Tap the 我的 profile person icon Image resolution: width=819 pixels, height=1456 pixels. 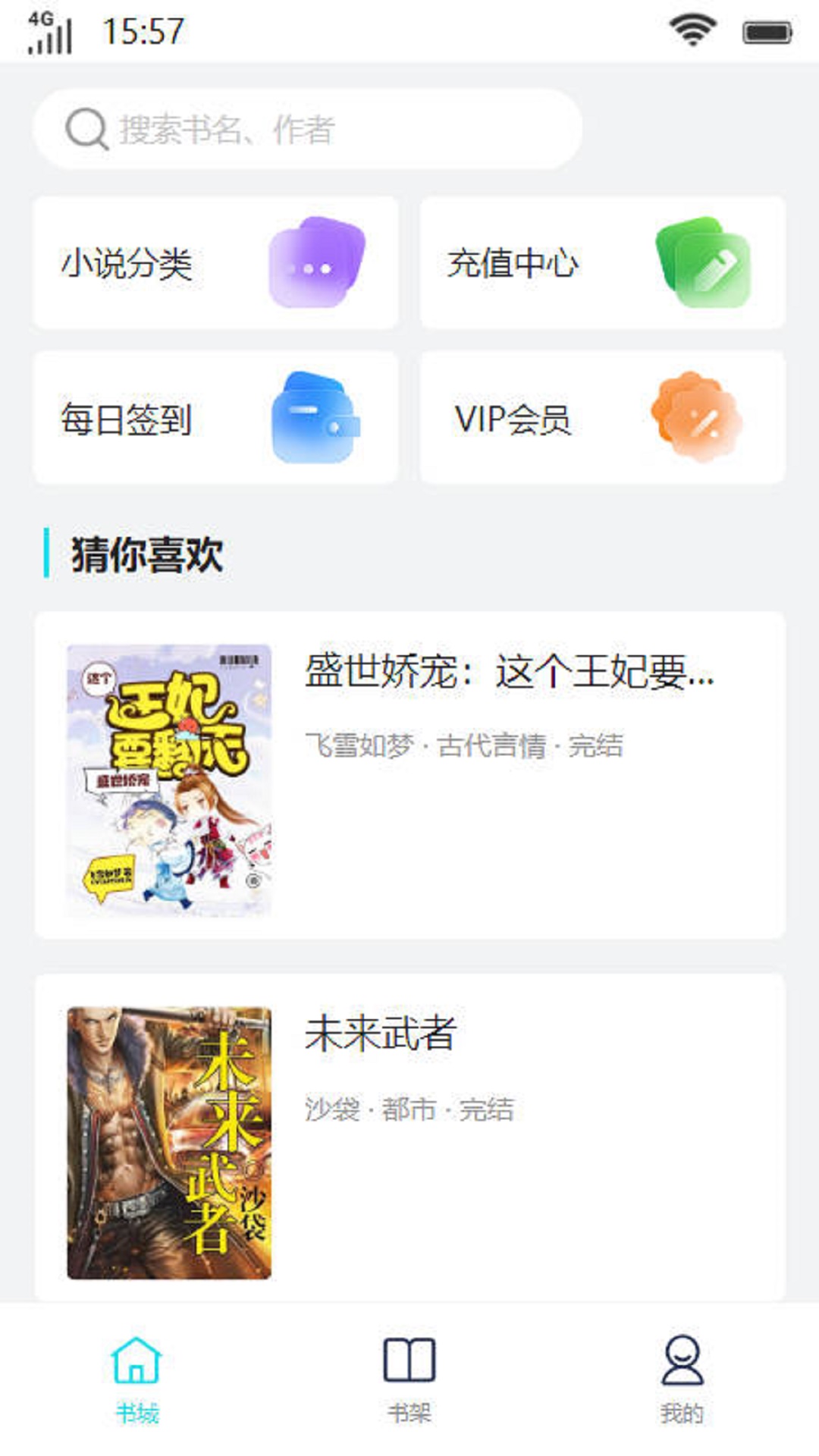(682, 1360)
